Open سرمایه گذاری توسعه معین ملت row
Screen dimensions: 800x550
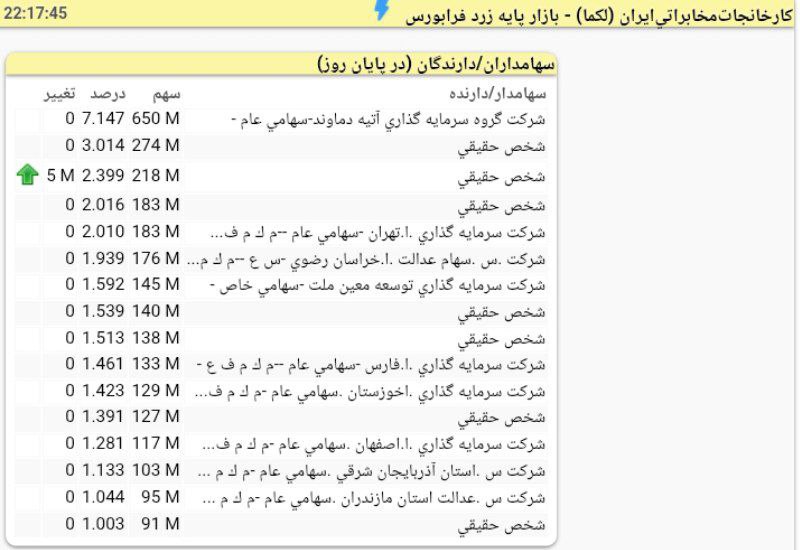point(378,287)
